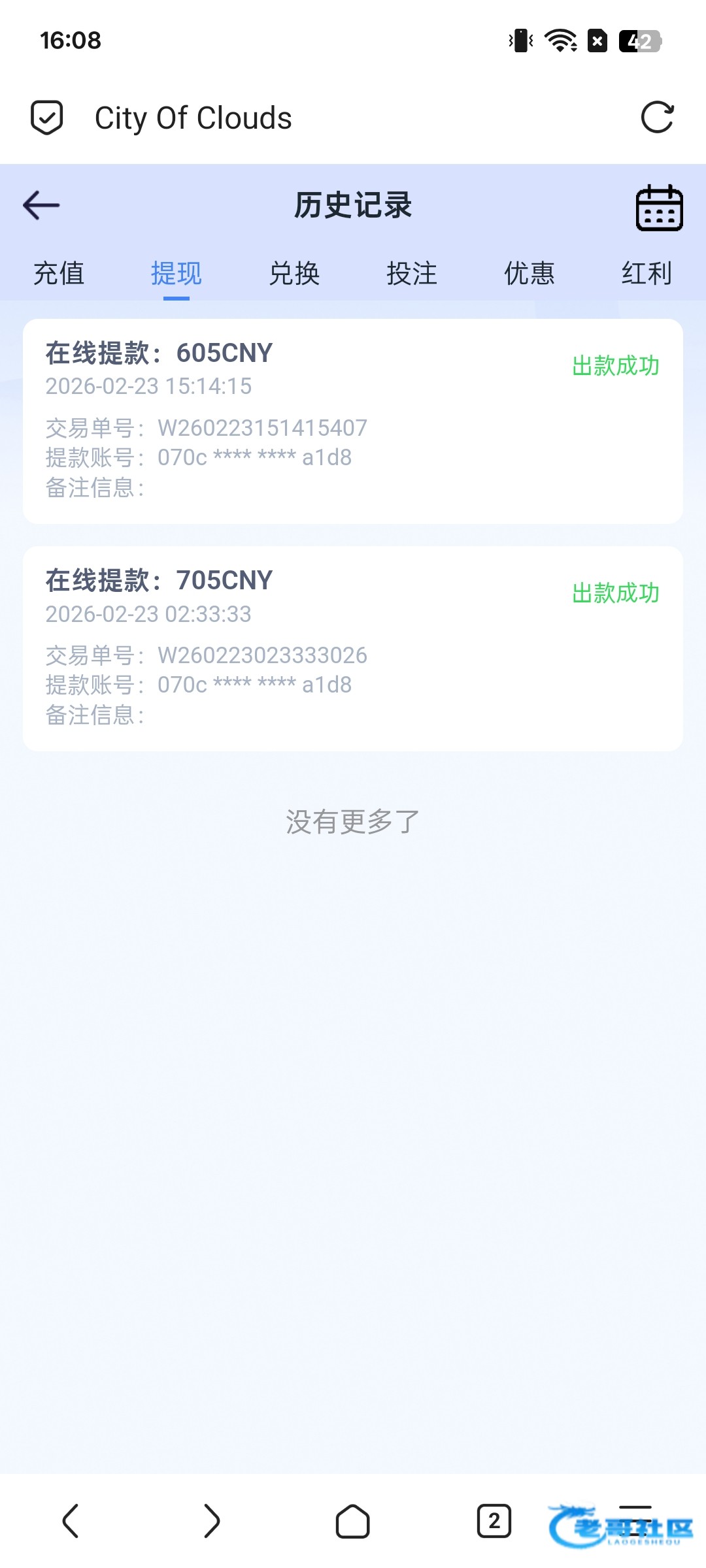This screenshot has width=706, height=1568.
Task: Reload the page with the refresh icon
Action: [657, 118]
